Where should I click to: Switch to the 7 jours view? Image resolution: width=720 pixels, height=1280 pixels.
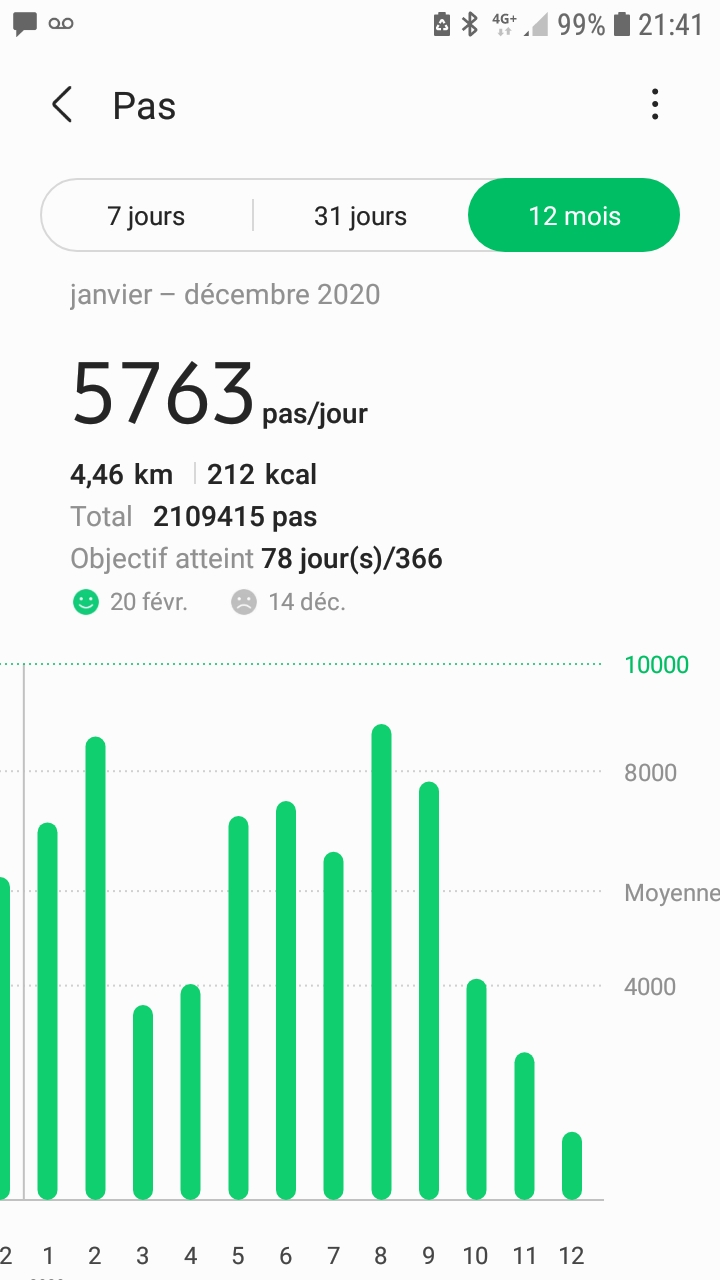[x=146, y=216]
